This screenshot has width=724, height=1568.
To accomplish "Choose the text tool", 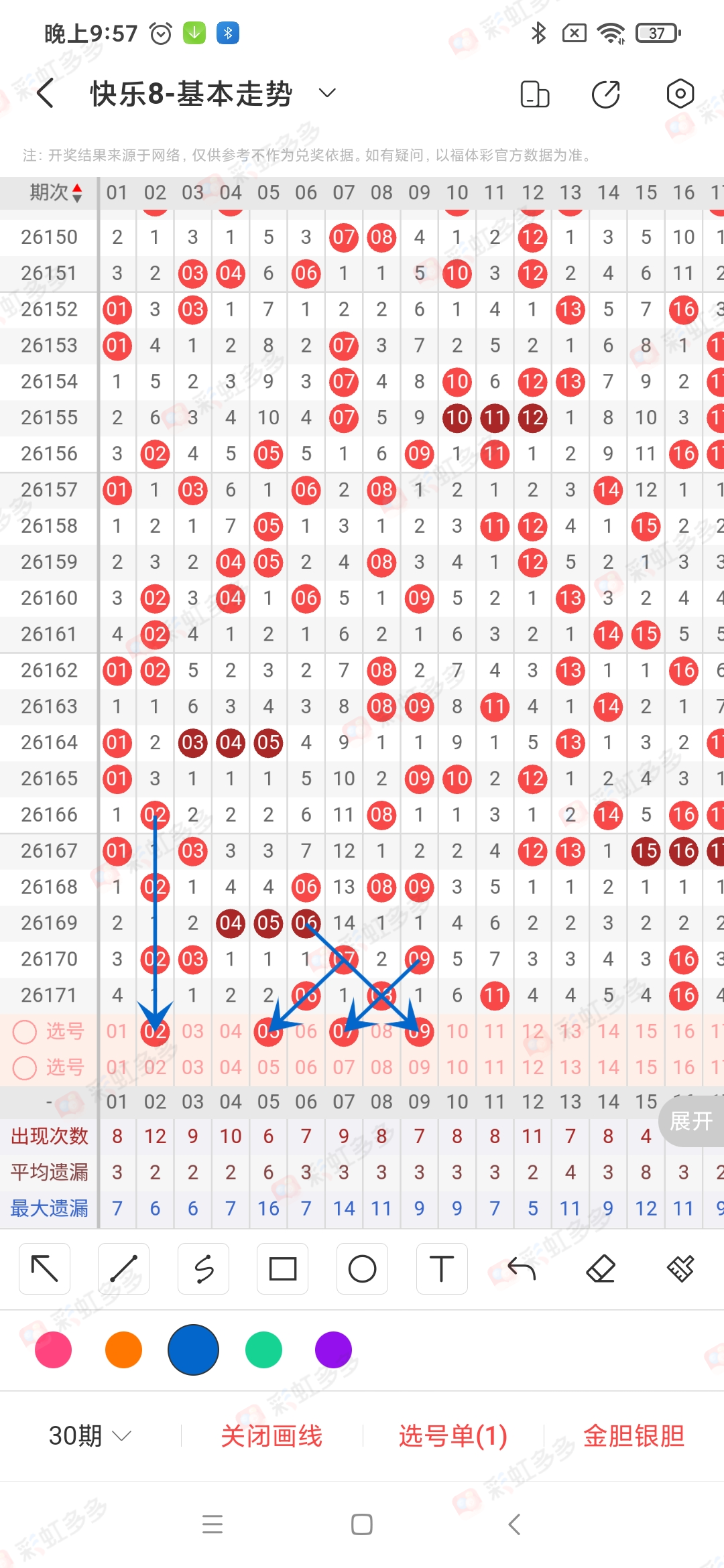I will (x=442, y=1268).
